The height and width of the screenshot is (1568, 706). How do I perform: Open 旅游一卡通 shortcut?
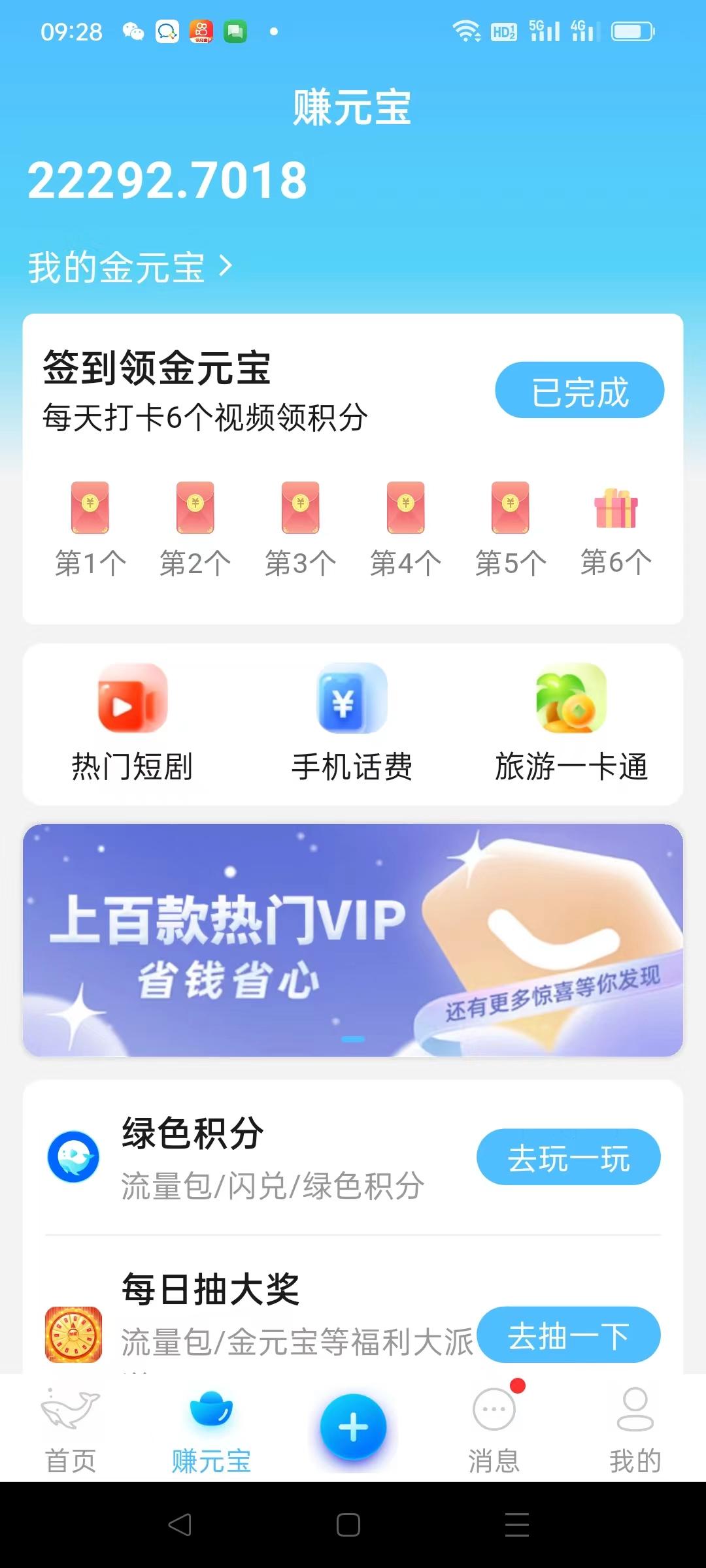[571, 723]
